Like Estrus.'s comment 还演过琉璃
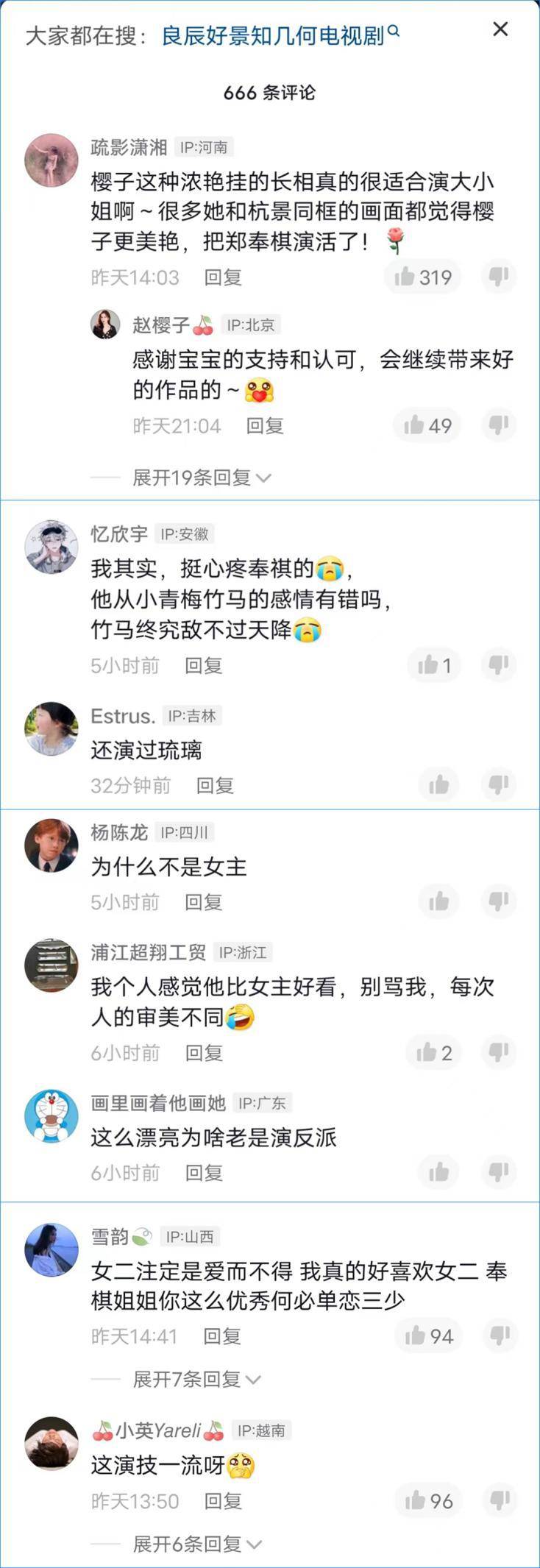Viewport: 540px width, 1568px height. coord(438,785)
